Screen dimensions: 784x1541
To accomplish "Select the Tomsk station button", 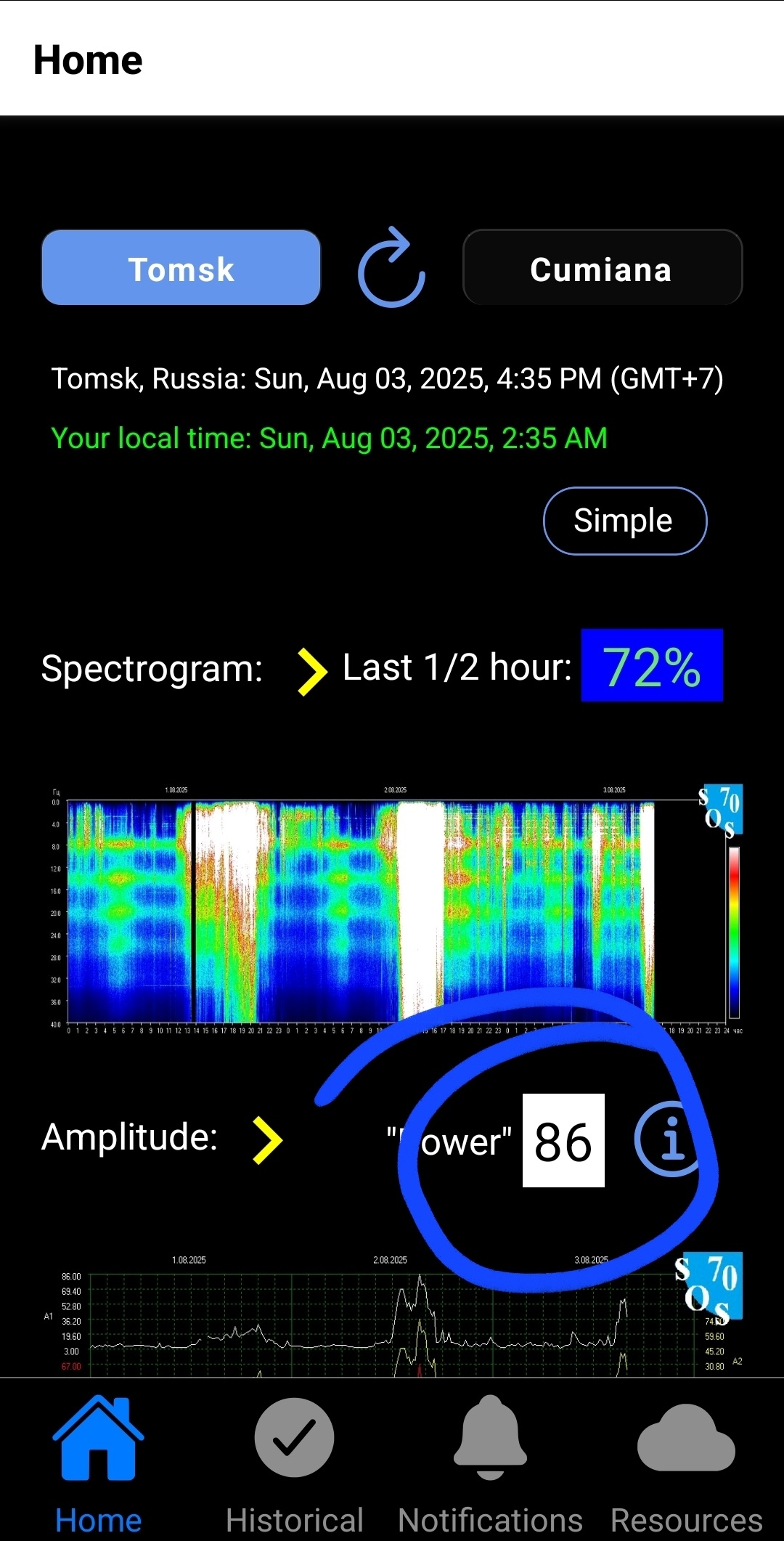I will coord(181,268).
